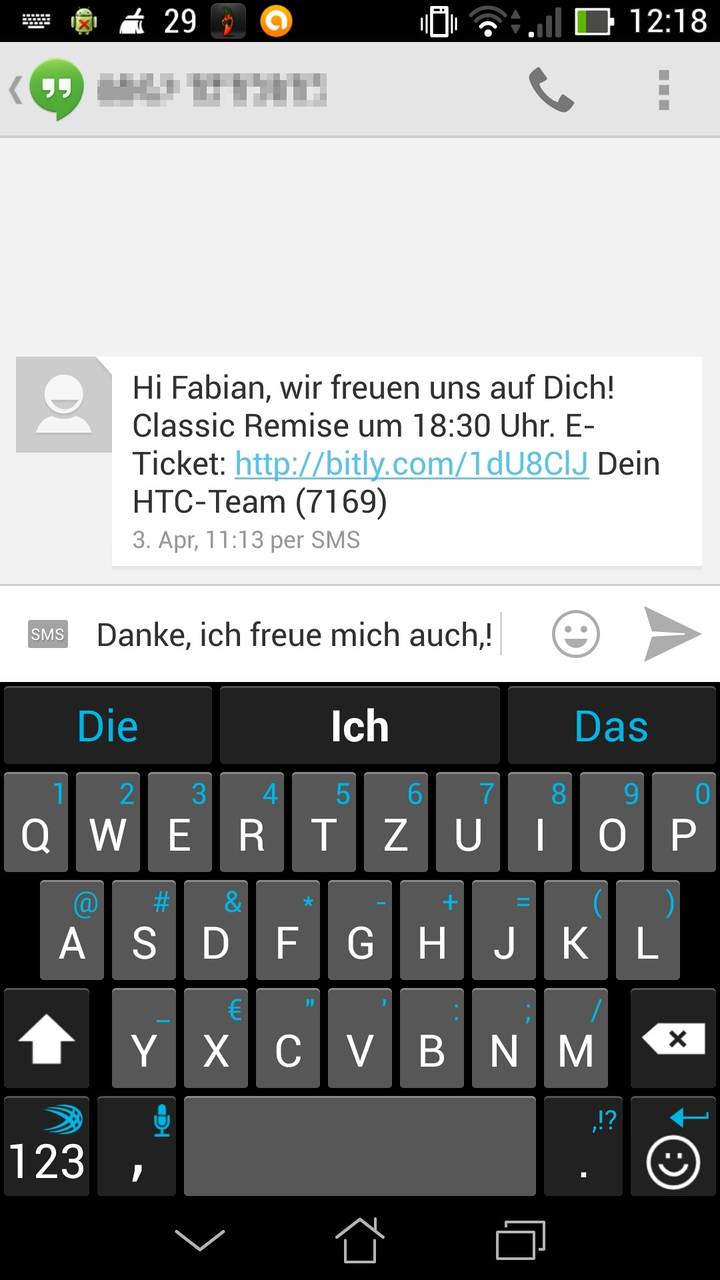This screenshot has width=720, height=1280.
Task: Choose the word suggestion "Das"
Action: (612, 726)
